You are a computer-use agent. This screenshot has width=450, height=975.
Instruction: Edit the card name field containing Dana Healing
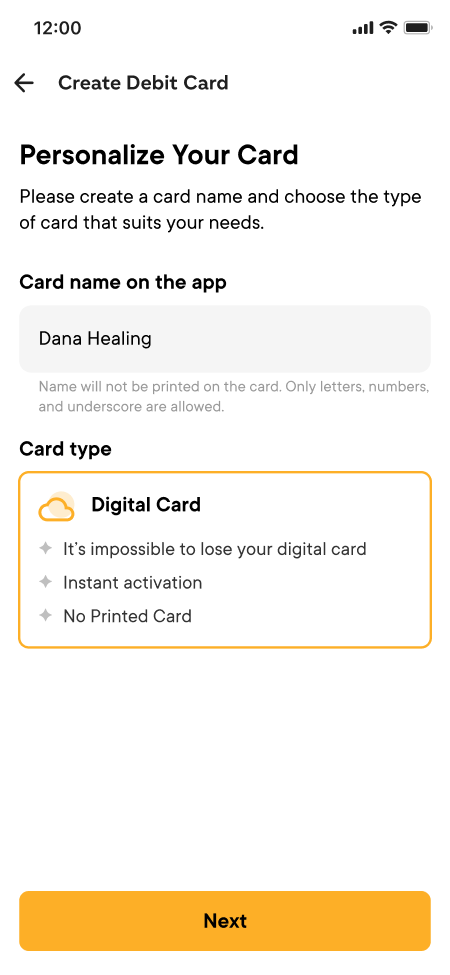225,339
